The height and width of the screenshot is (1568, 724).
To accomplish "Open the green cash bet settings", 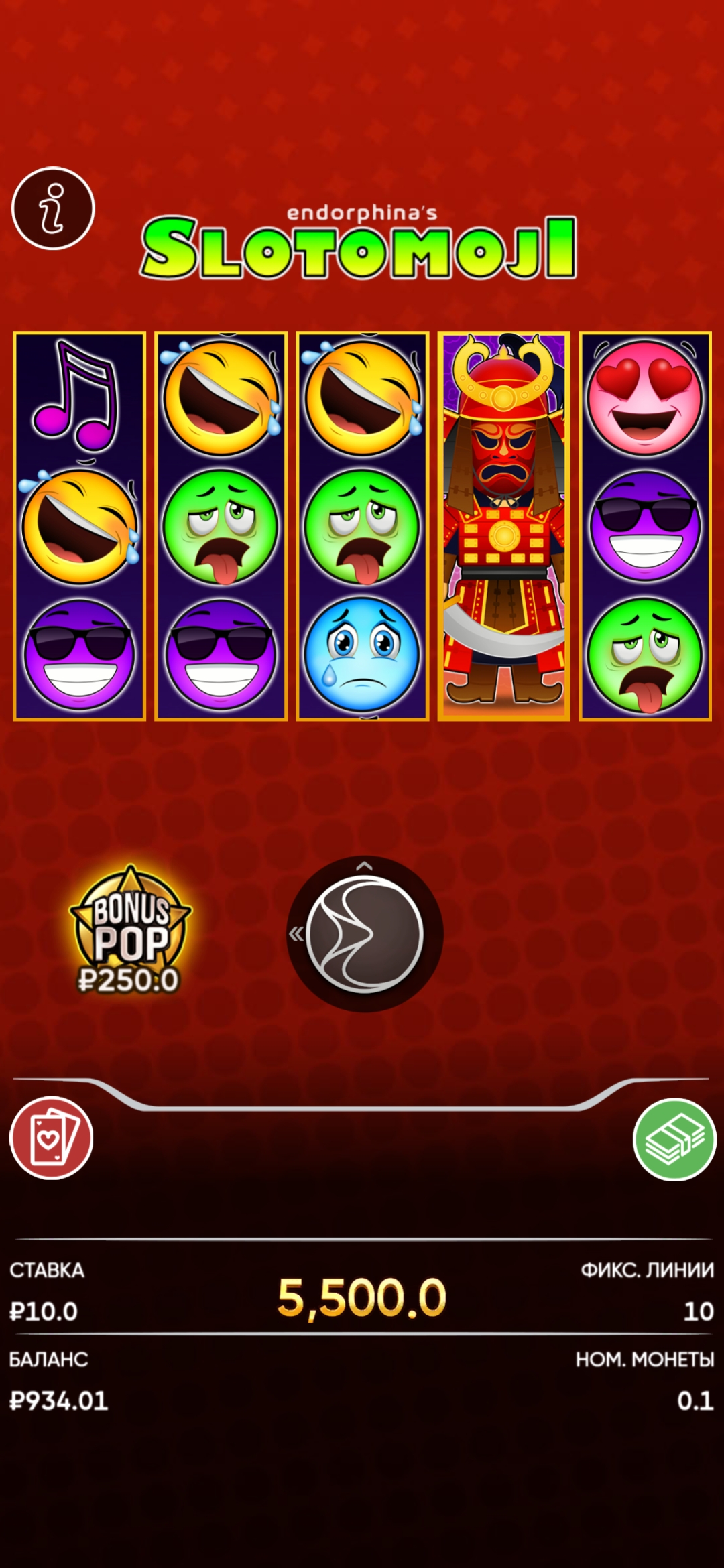I will (x=674, y=1139).
